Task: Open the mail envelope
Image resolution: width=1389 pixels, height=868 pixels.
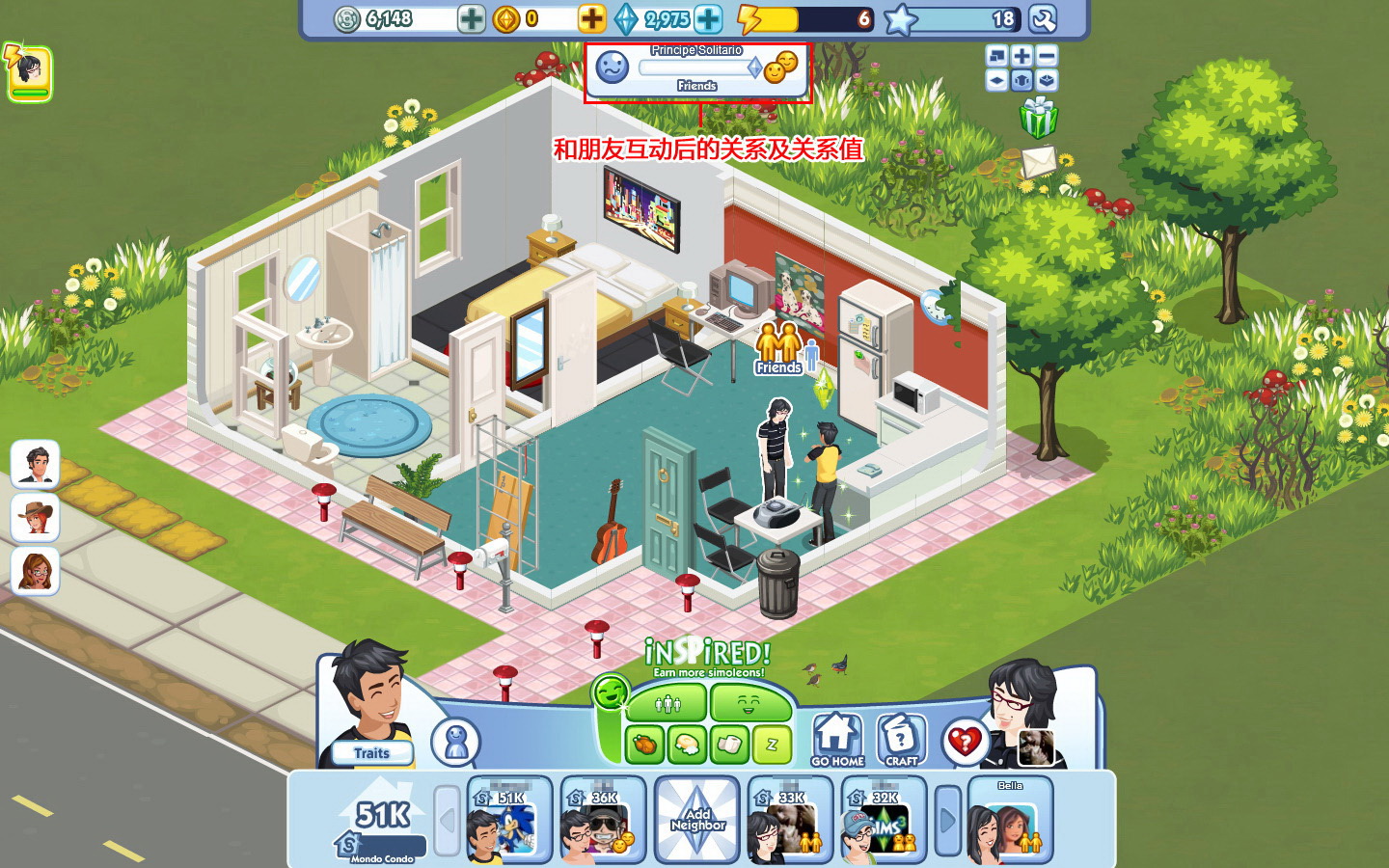Action: [x=1038, y=161]
